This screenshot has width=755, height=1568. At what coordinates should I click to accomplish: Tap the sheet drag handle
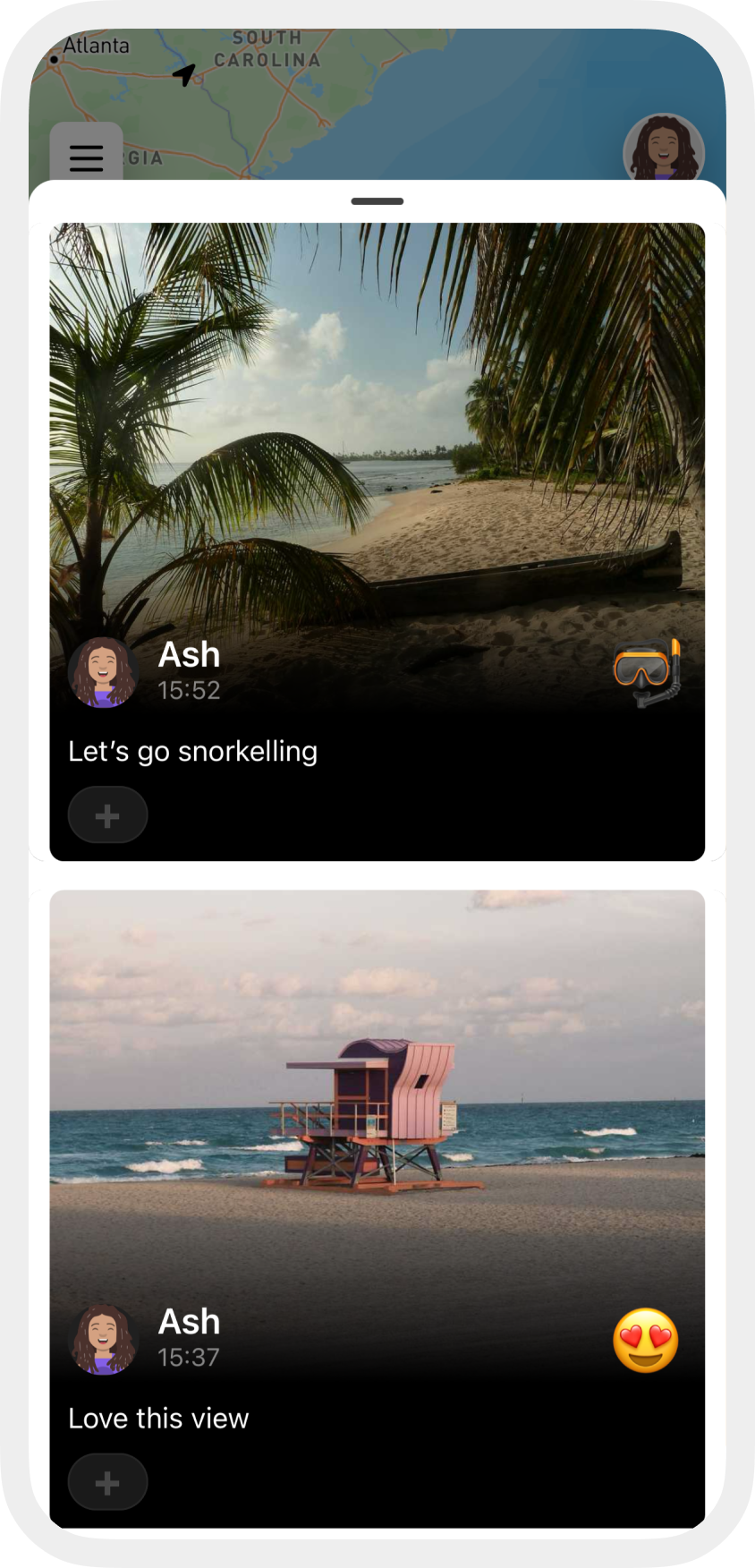(377, 201)
